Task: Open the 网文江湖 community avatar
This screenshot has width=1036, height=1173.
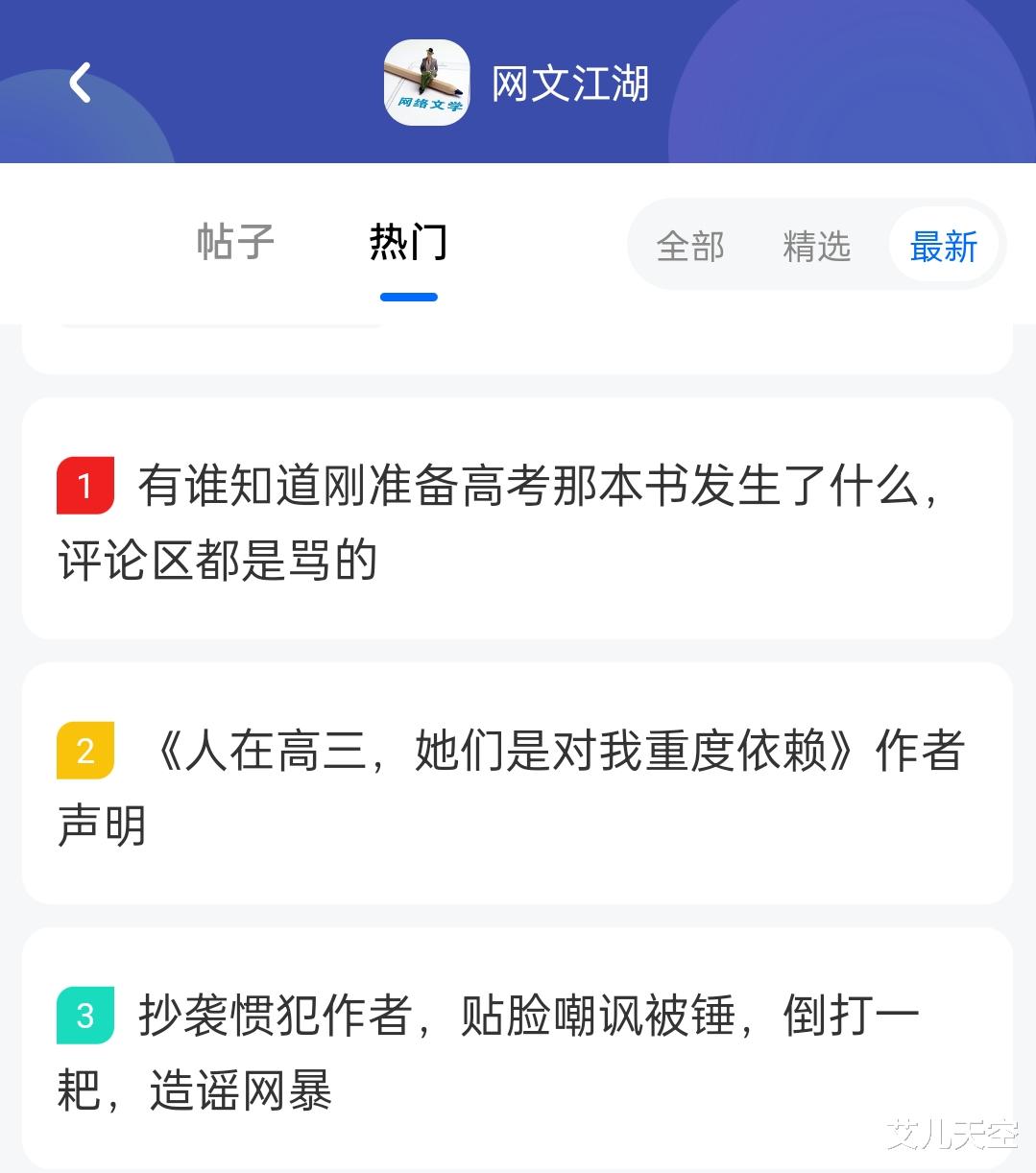Action: (426, 83)
